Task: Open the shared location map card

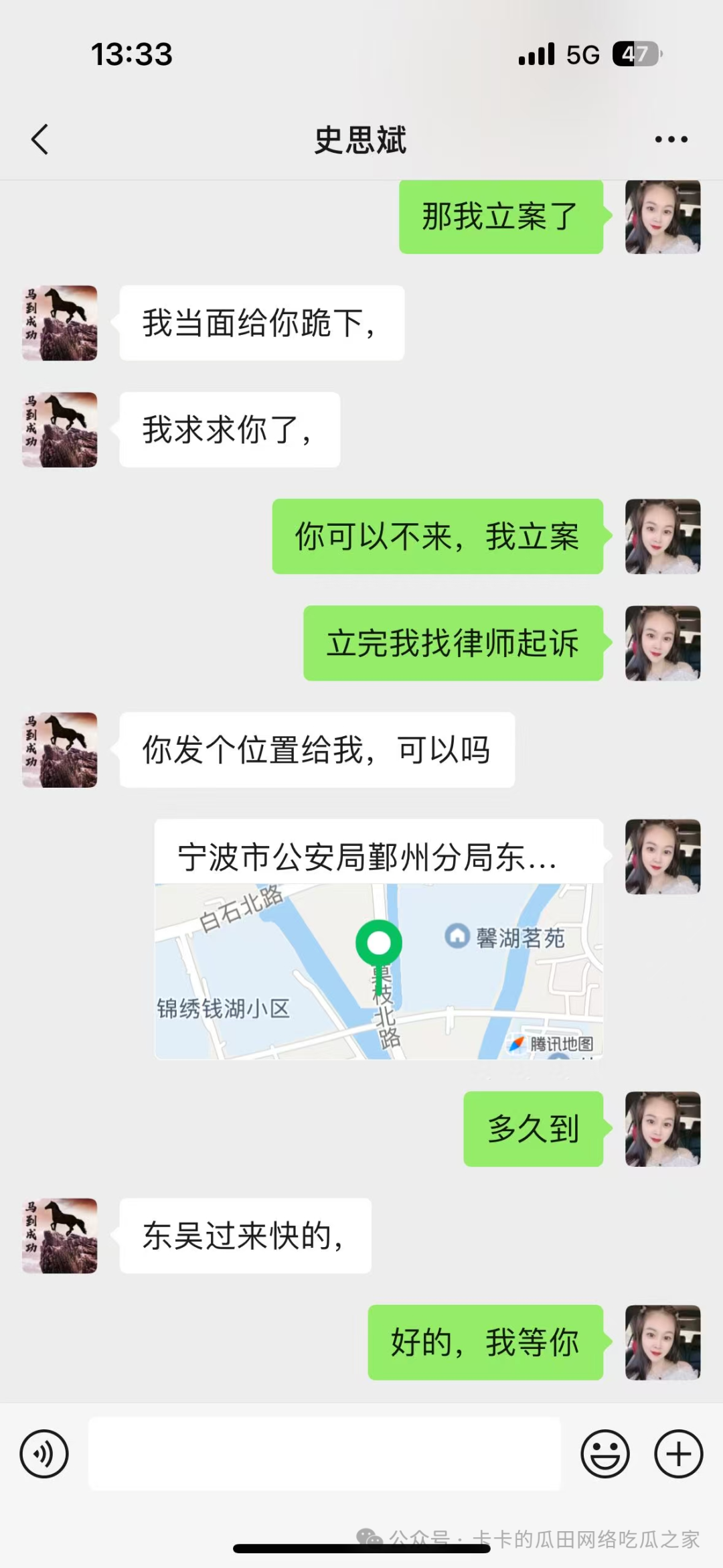Action: (x=379, y=939)
